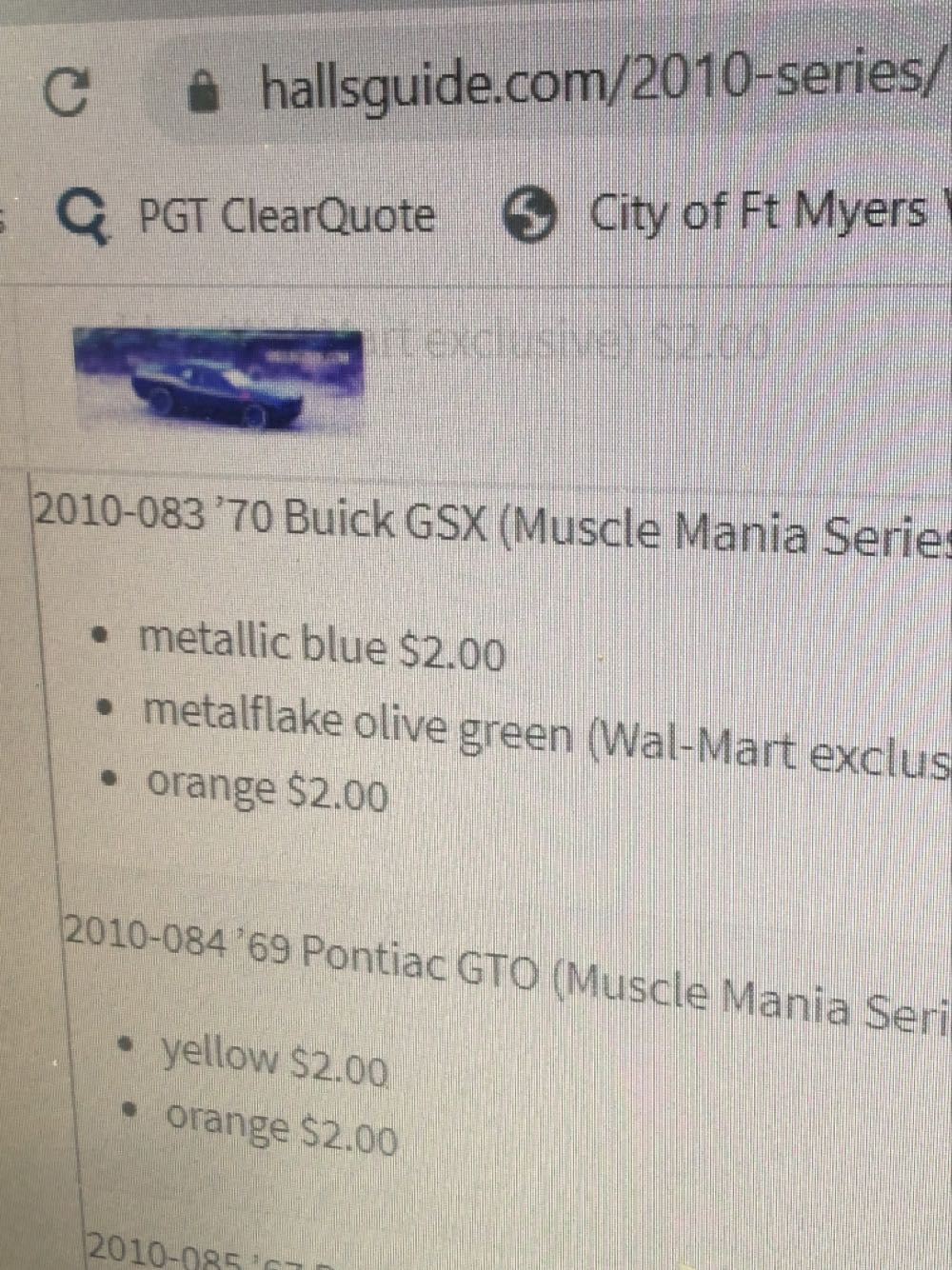Click the globe favicon on the bookmarks bar
The width and height of the screenshot is (952, 1270).
[530, 217]
